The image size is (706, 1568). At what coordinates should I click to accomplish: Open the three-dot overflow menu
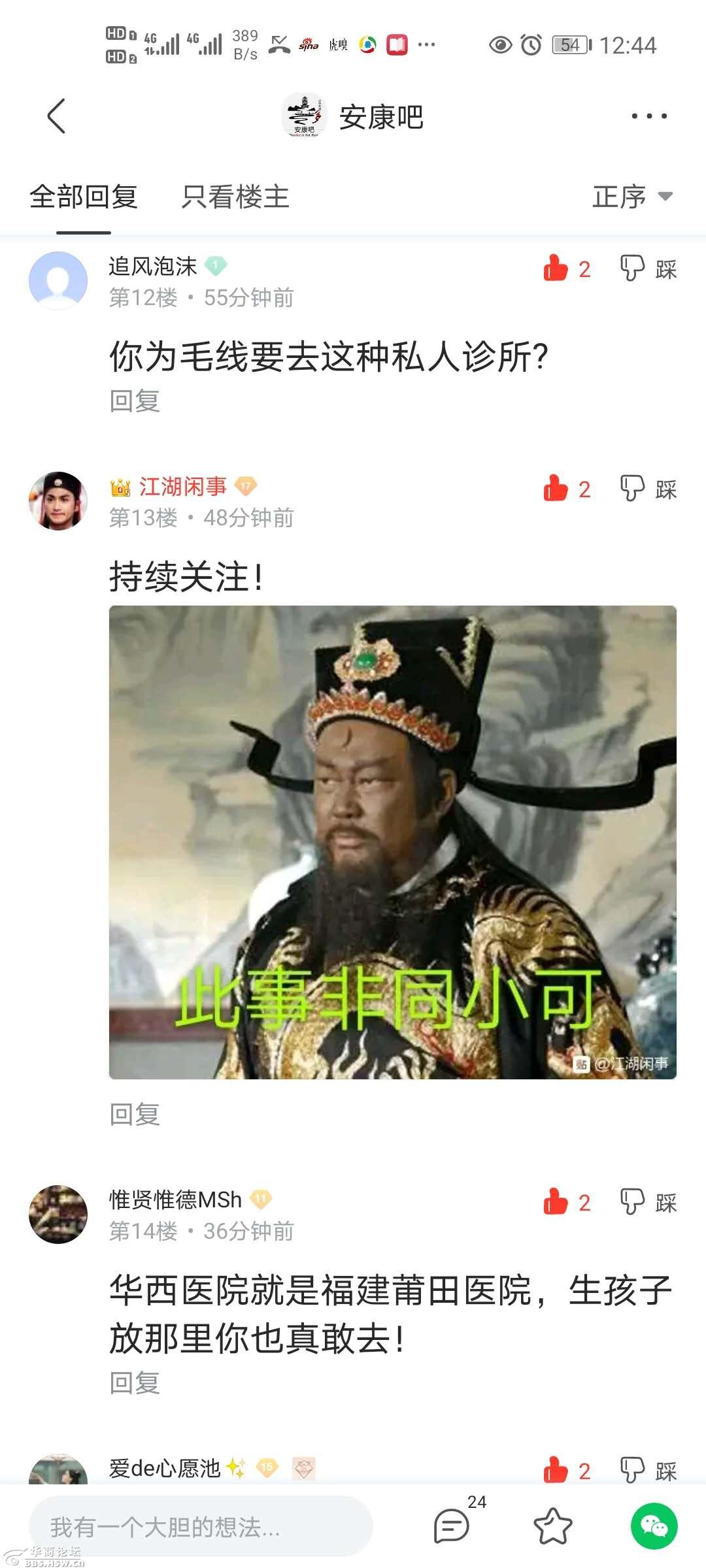point(648,116)
